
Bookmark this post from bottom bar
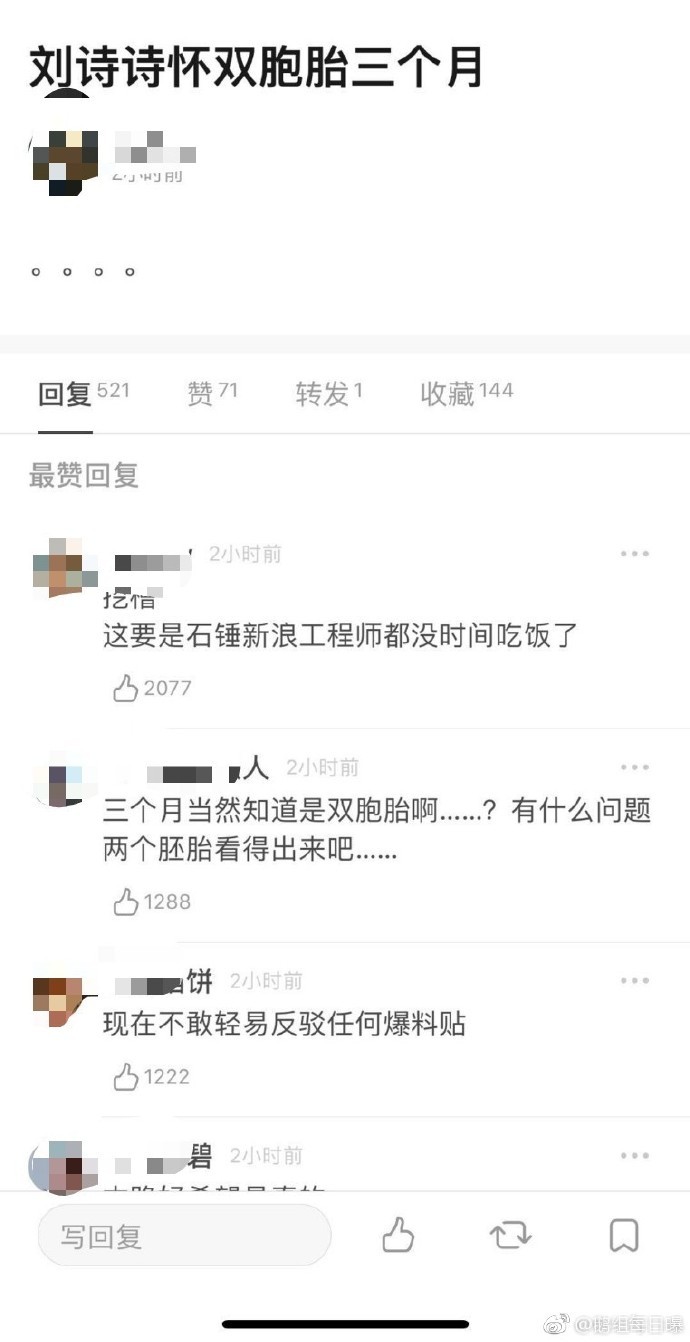point(624,1236)
